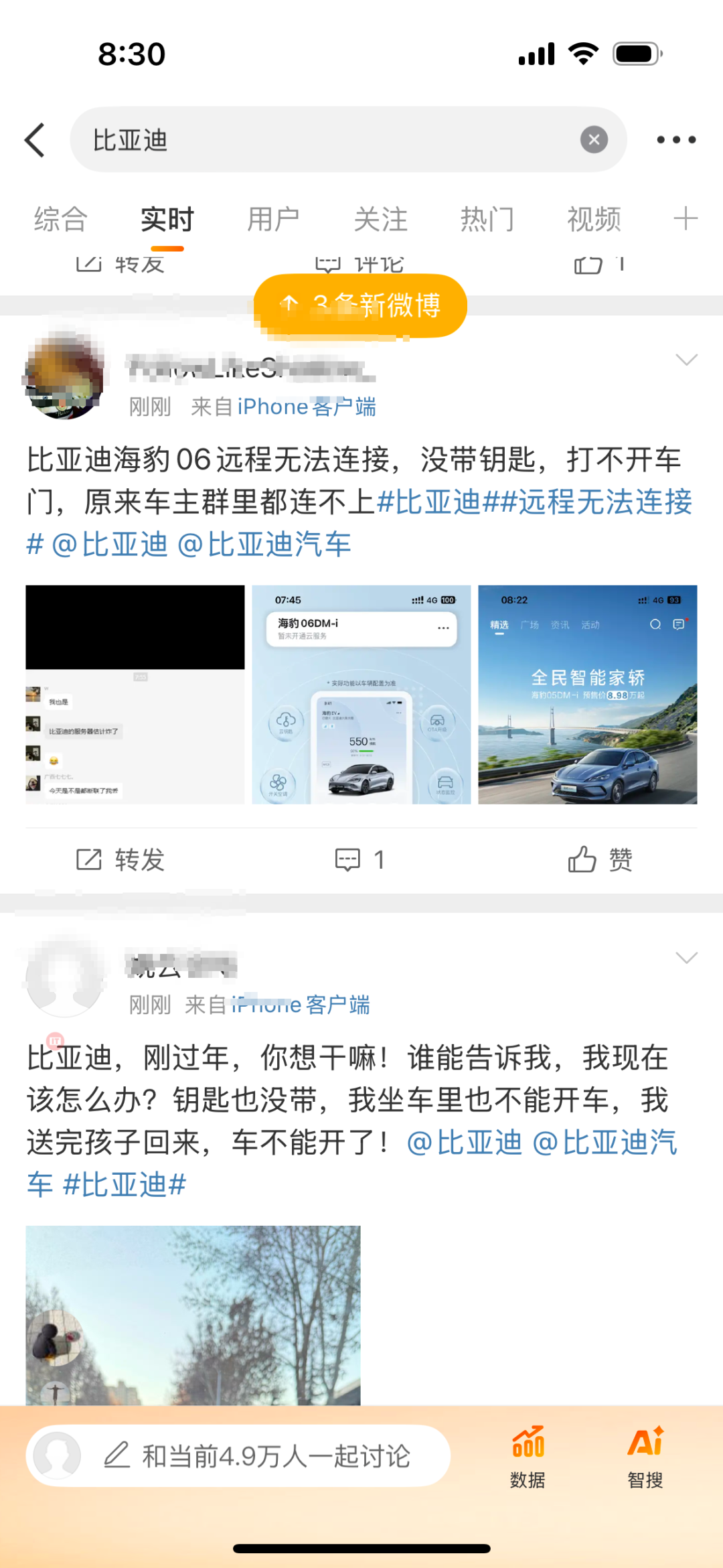
Task: Switch to the 综合 tab
Action: (x=61, y=220)
